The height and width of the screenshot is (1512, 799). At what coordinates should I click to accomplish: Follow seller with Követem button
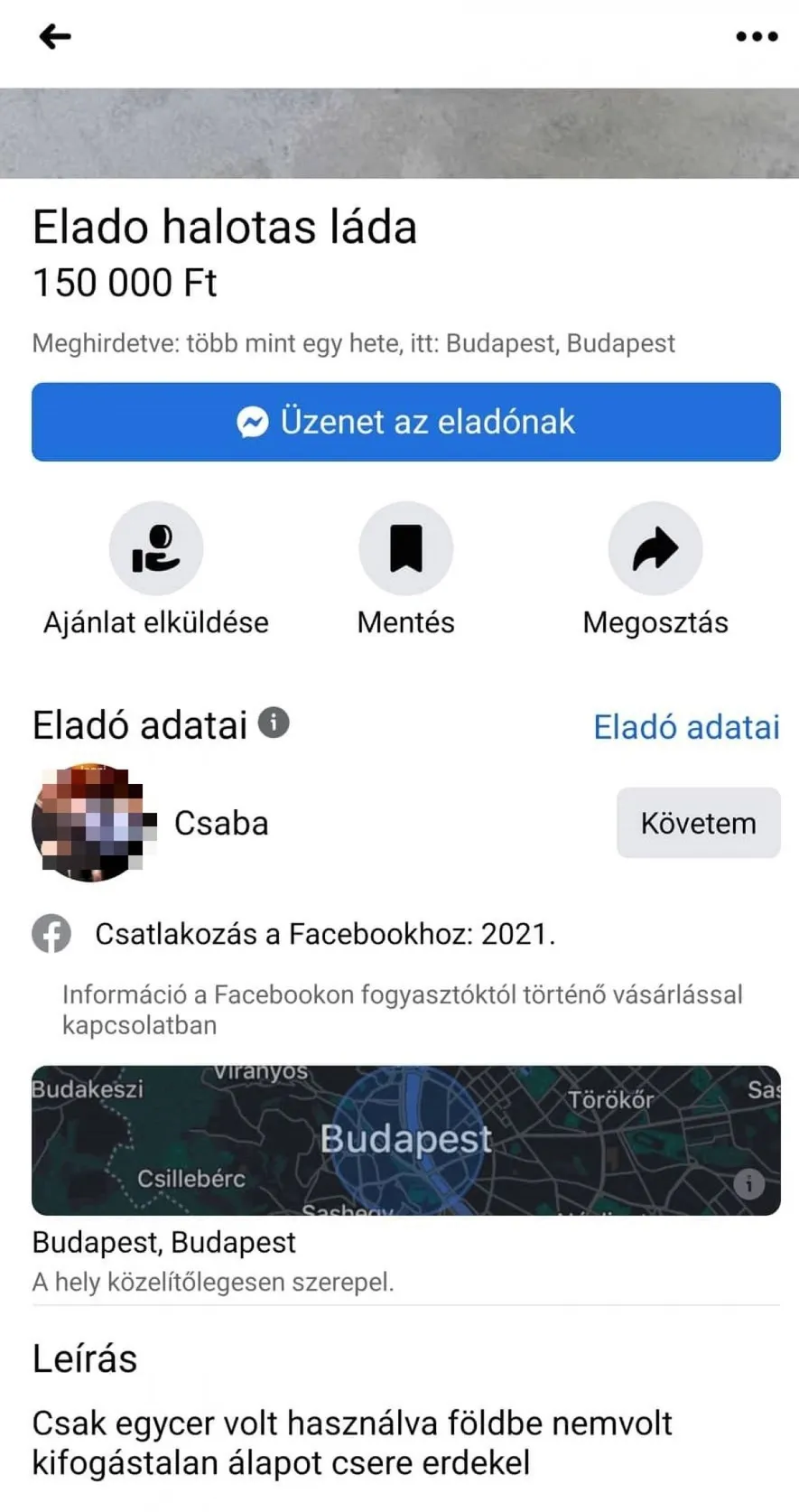(x=698, y=823)
